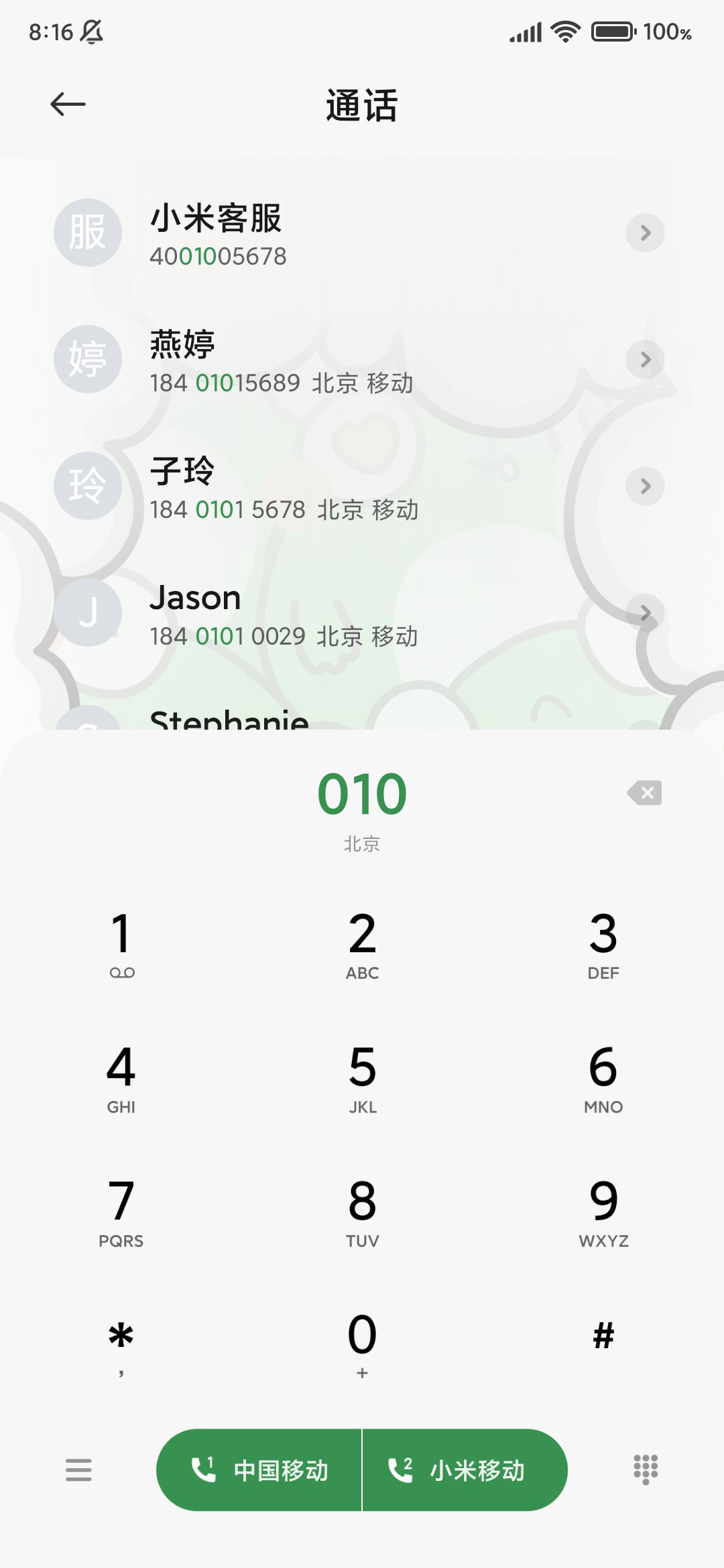Enter digit 8 TUV
The image size is (724, 1568).
point(362,1213)
